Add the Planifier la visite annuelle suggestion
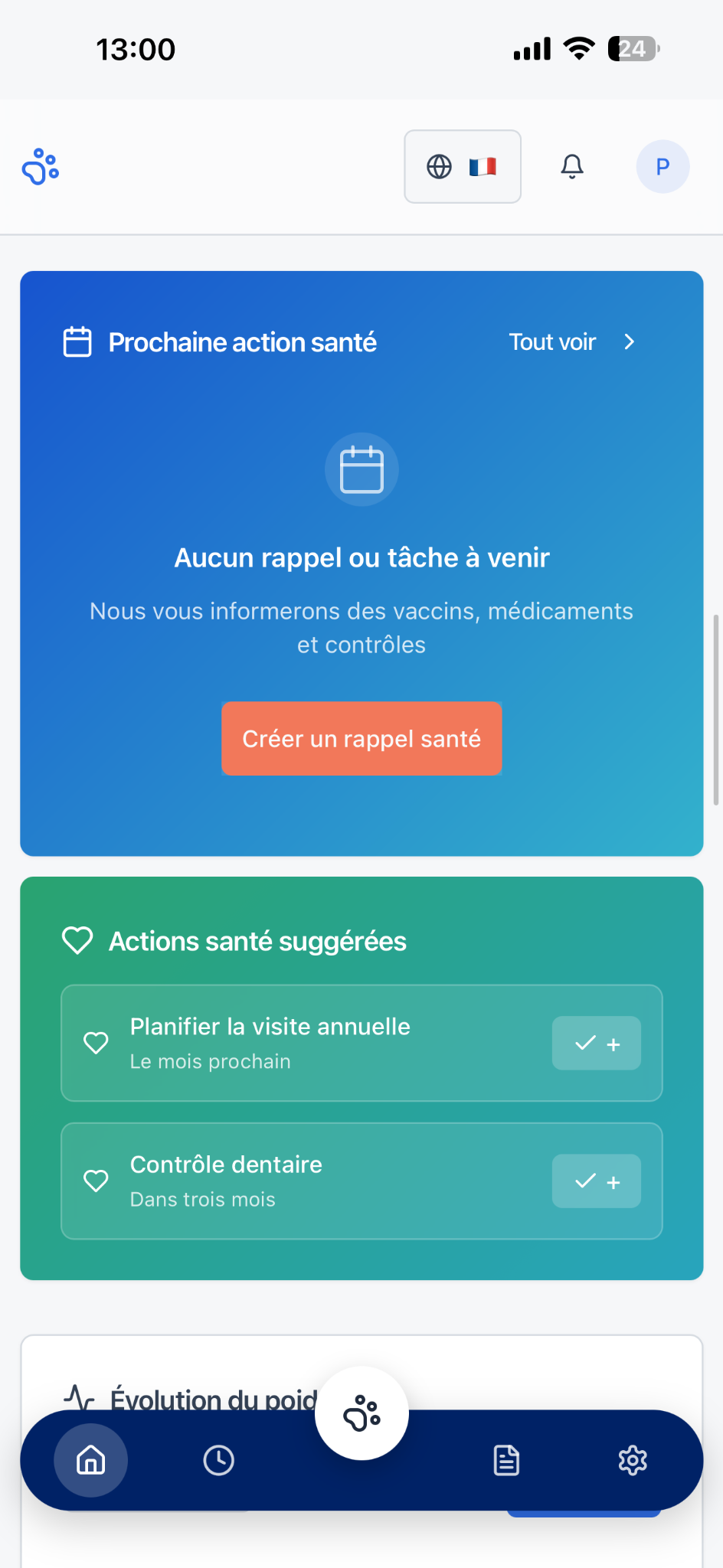Image resolution: width=723 pixels, height=1568 pixels. coord(597,1043)
